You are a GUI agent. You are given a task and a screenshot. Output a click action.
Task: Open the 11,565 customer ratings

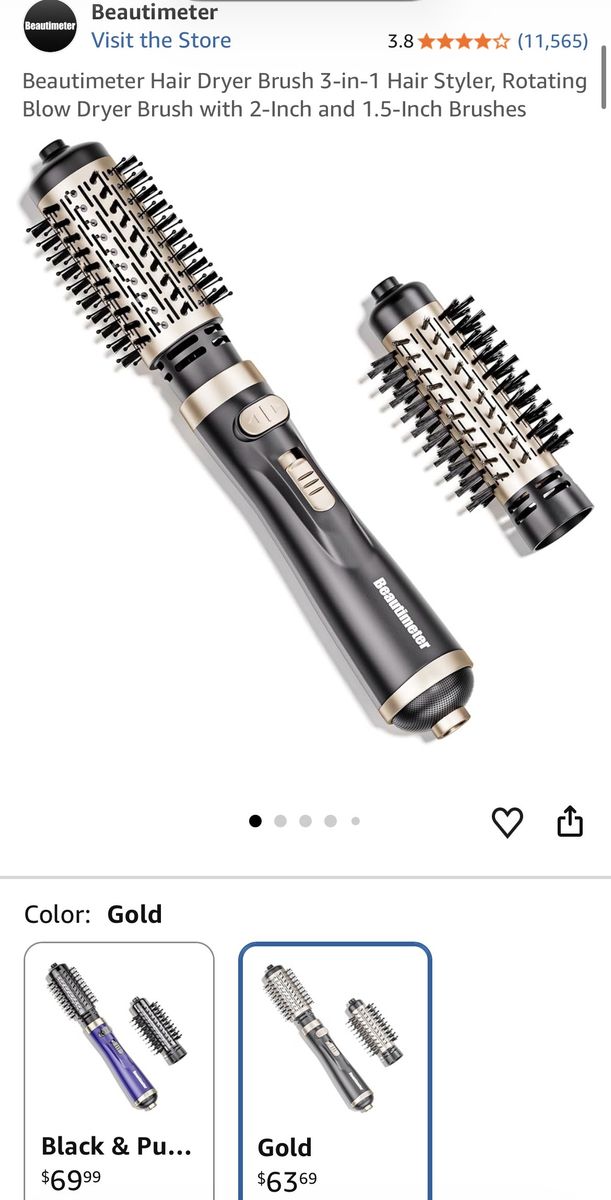point(551,42)
